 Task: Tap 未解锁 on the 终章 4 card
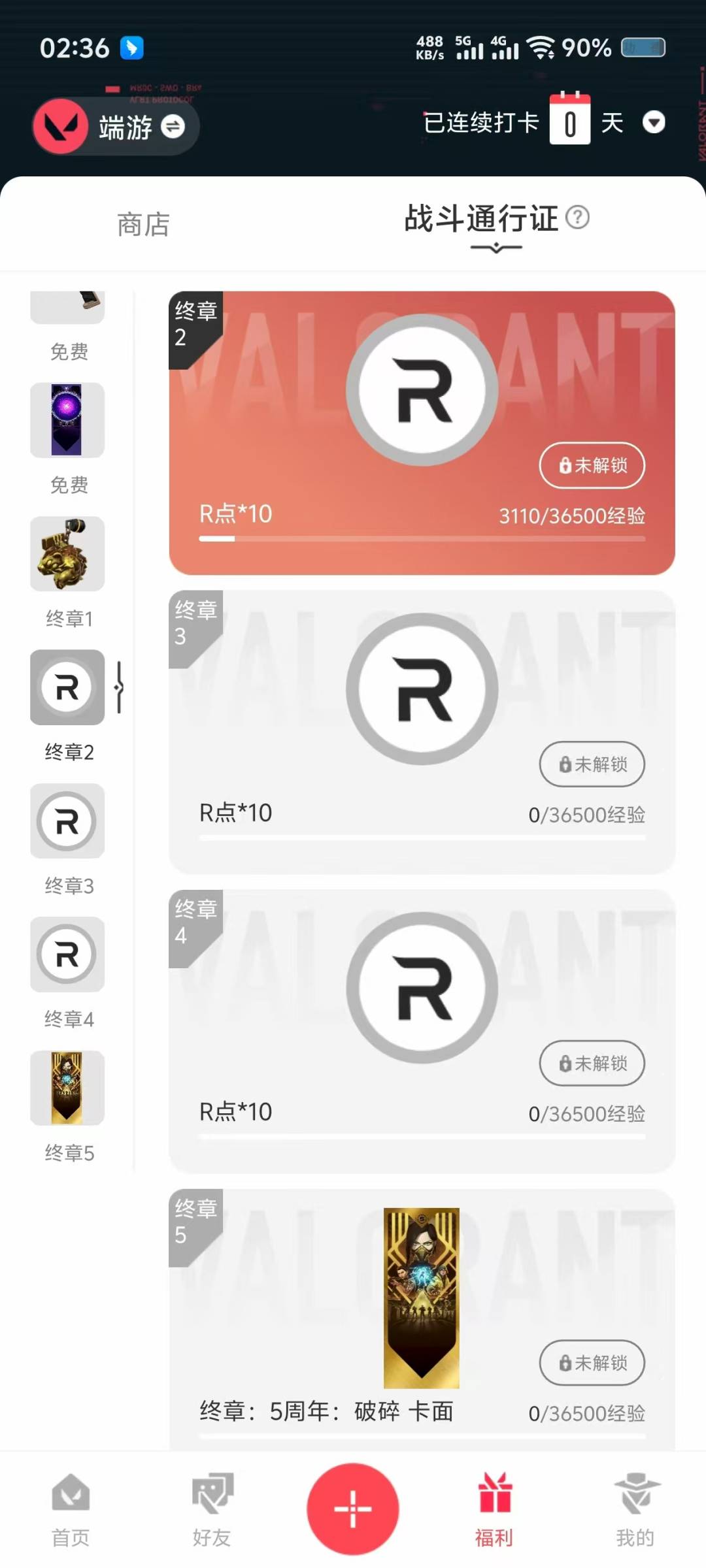point(592,1064)
